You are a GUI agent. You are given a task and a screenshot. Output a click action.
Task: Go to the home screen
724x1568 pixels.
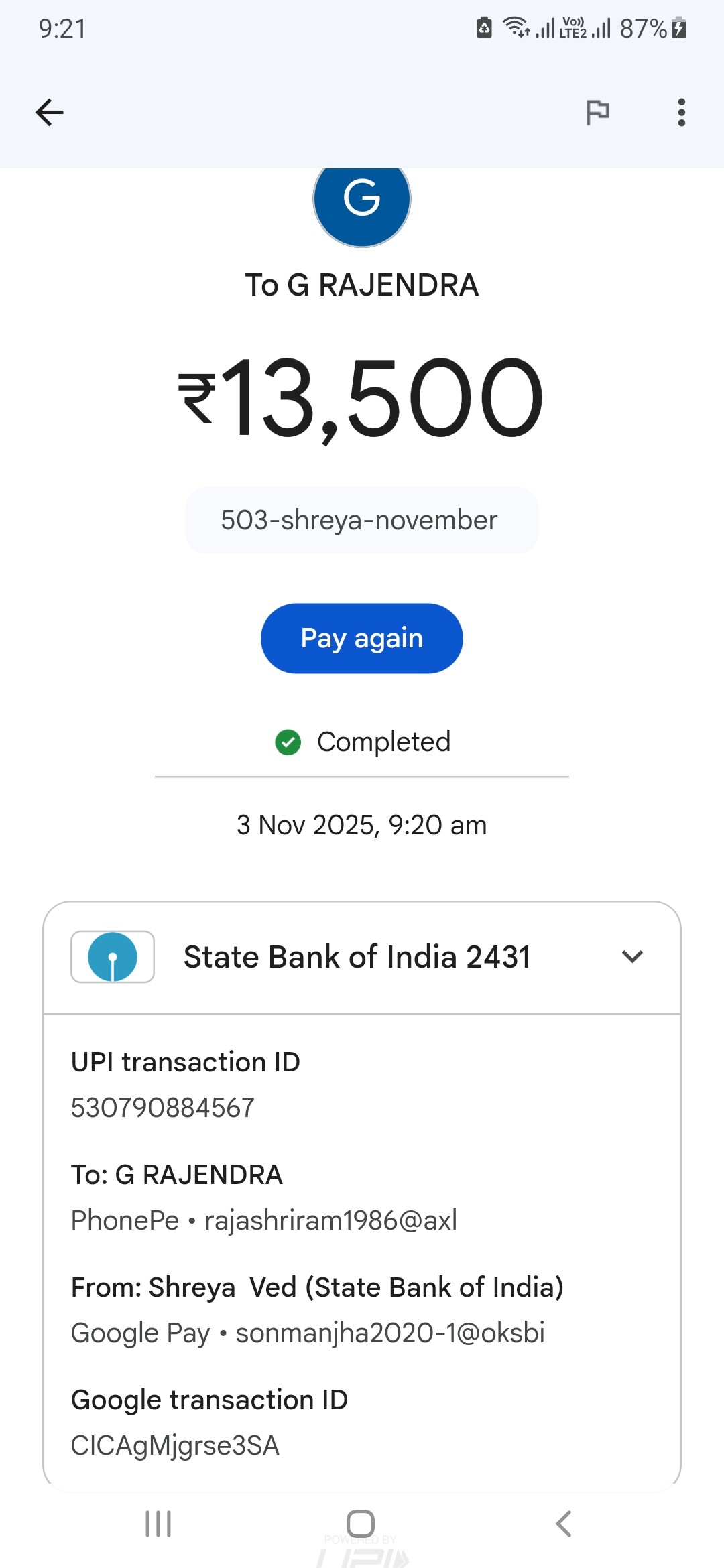[361, 1523]
